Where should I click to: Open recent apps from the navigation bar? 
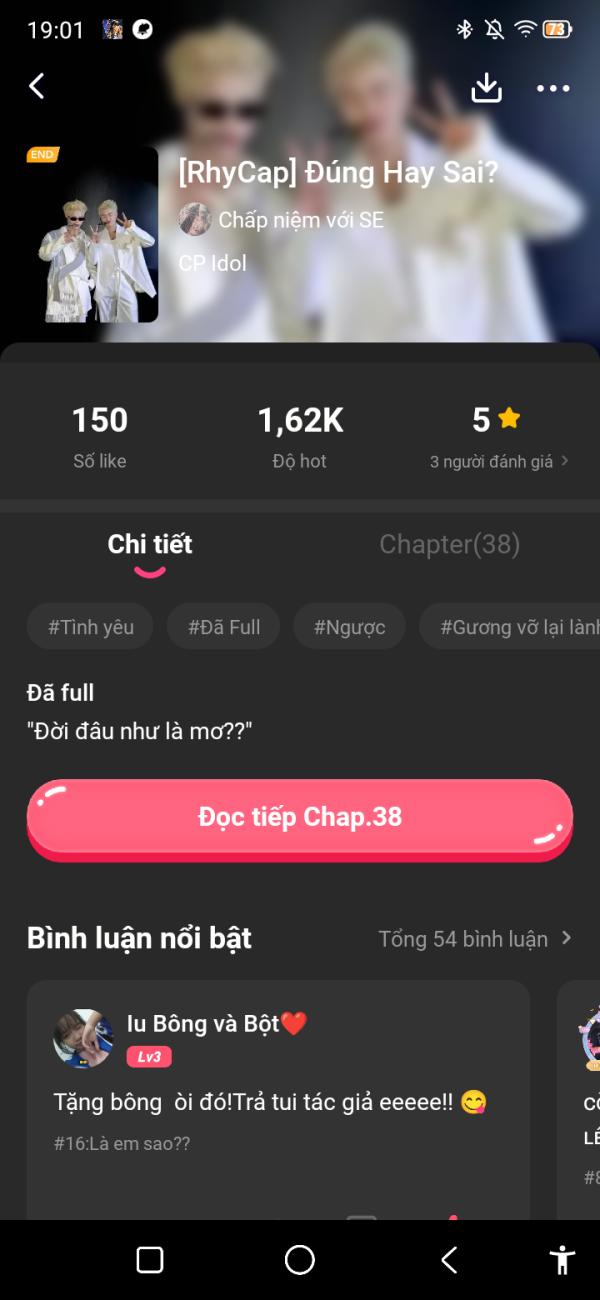pos(150,1259)
